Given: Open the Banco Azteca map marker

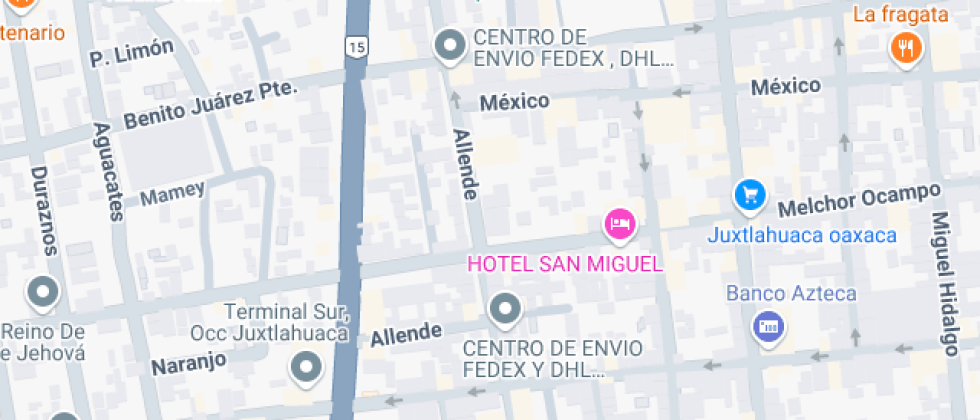Looking at the screenshot, I should [768, 327].
